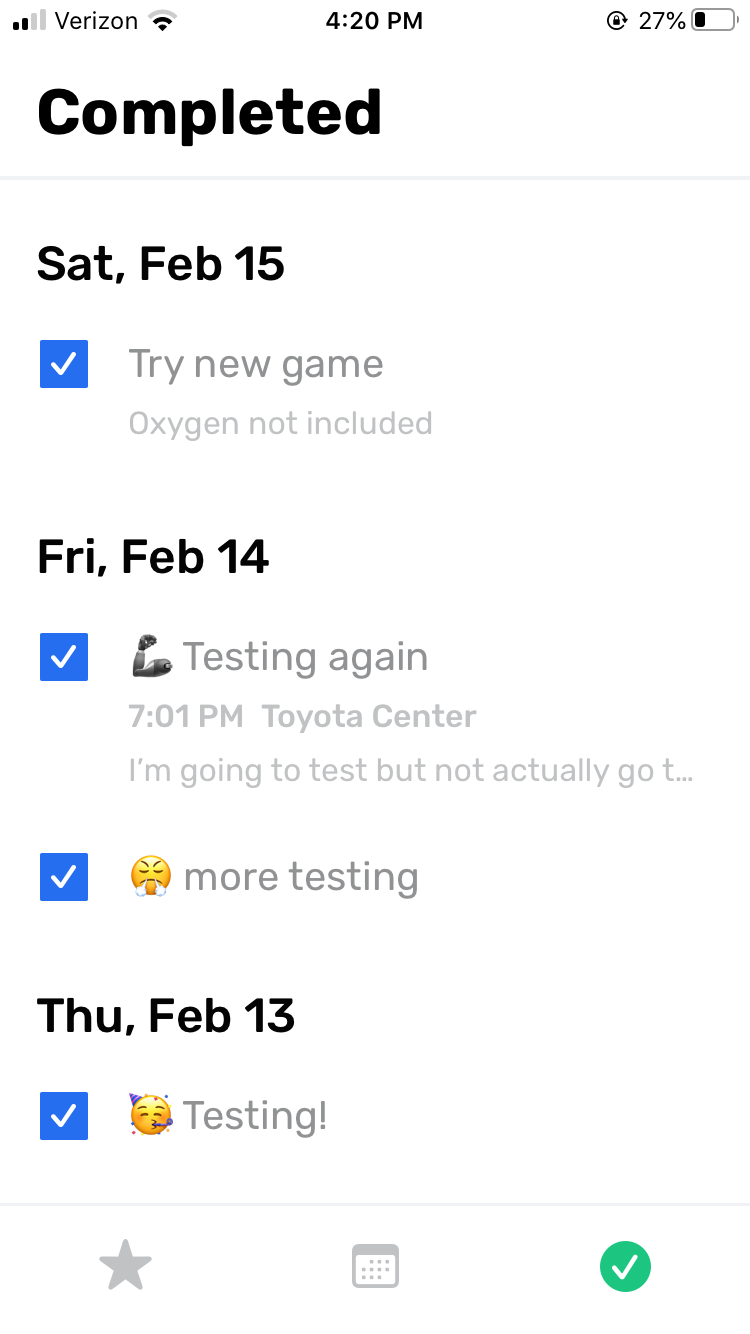Image resolution: width=750 pixels, height=1334 pixels.
Task: Open the 'Try new game' task details
Action: coord(256,365)
